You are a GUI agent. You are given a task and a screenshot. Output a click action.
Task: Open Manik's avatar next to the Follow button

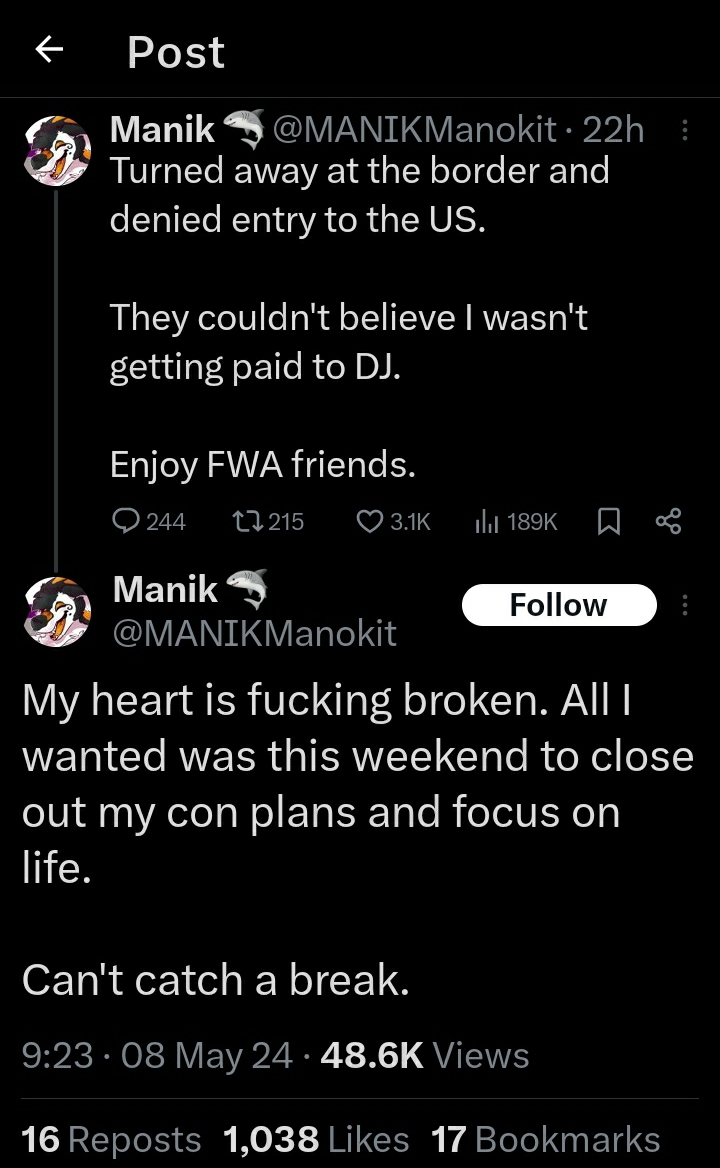pyautogui.click(x=57, y=612)
